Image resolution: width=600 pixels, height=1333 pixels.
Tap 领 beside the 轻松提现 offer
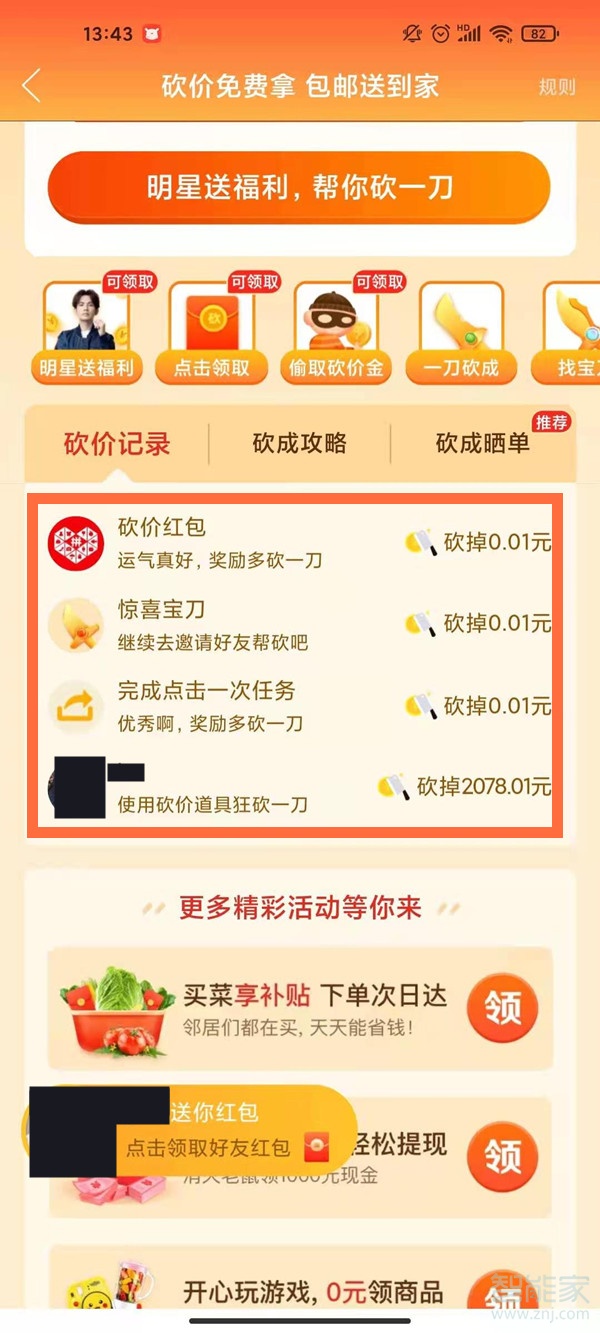pyautogui.click(x=502, y=1156)
